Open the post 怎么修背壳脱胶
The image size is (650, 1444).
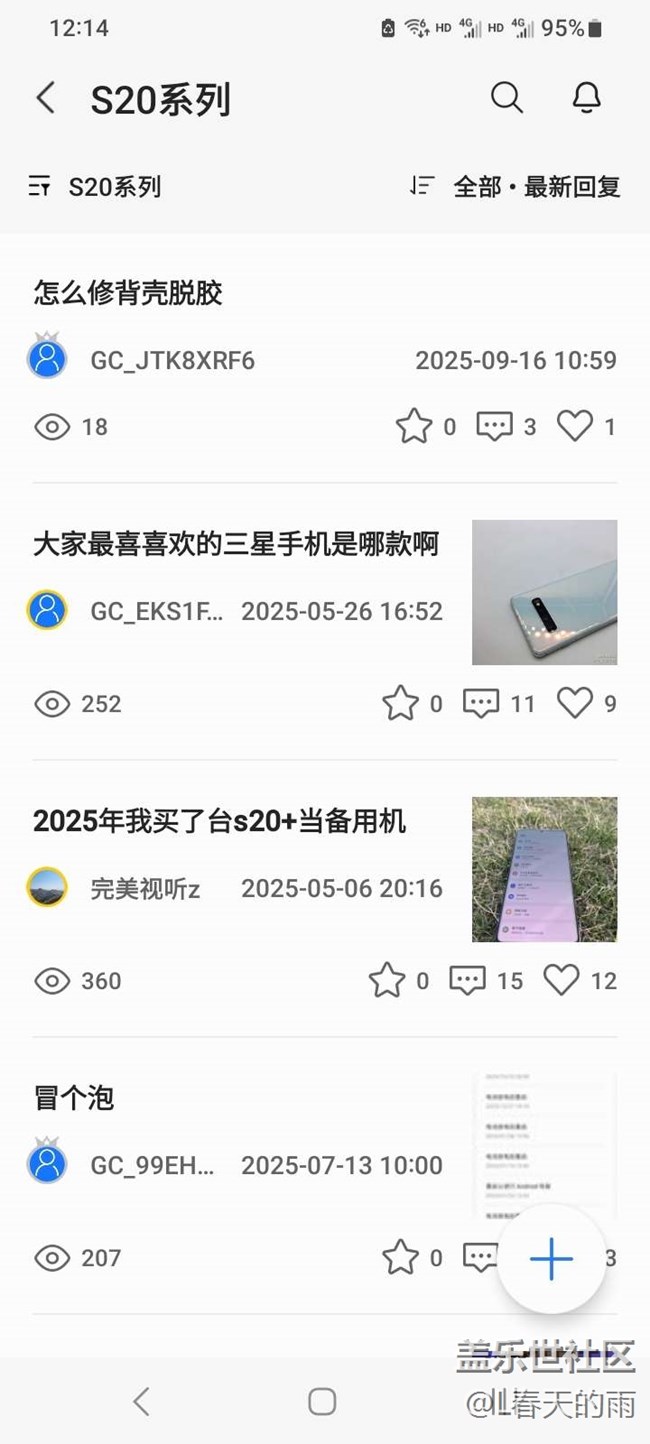coord(128,293)
